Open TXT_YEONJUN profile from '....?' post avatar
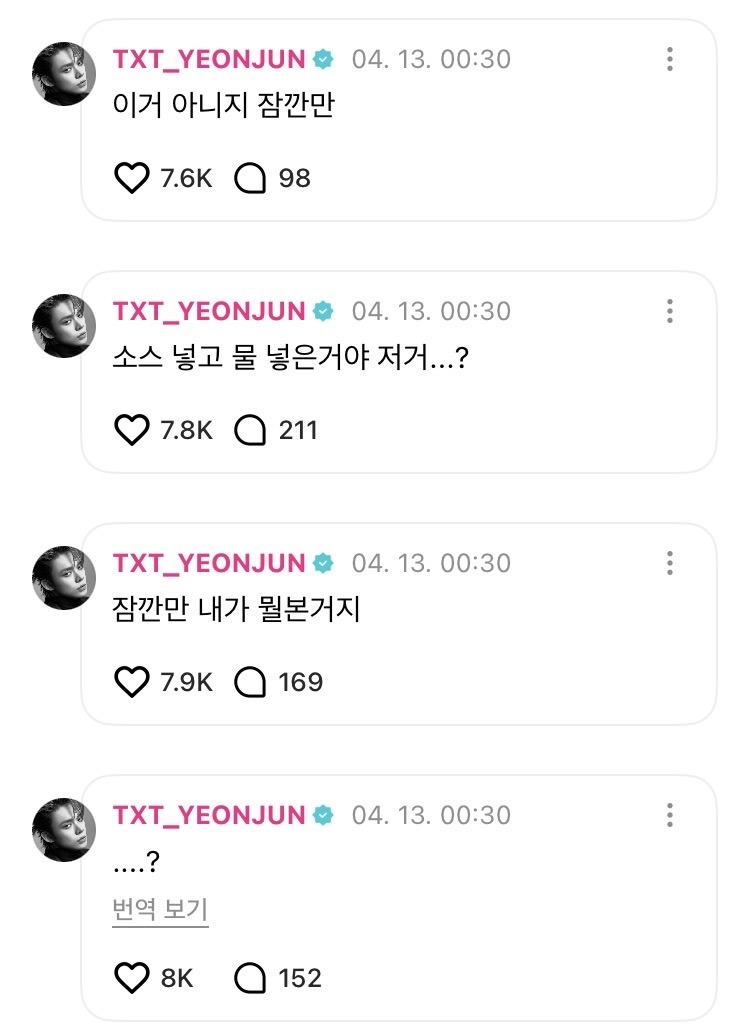Screen dimensions: 729x1035 [x=64, y=829]
